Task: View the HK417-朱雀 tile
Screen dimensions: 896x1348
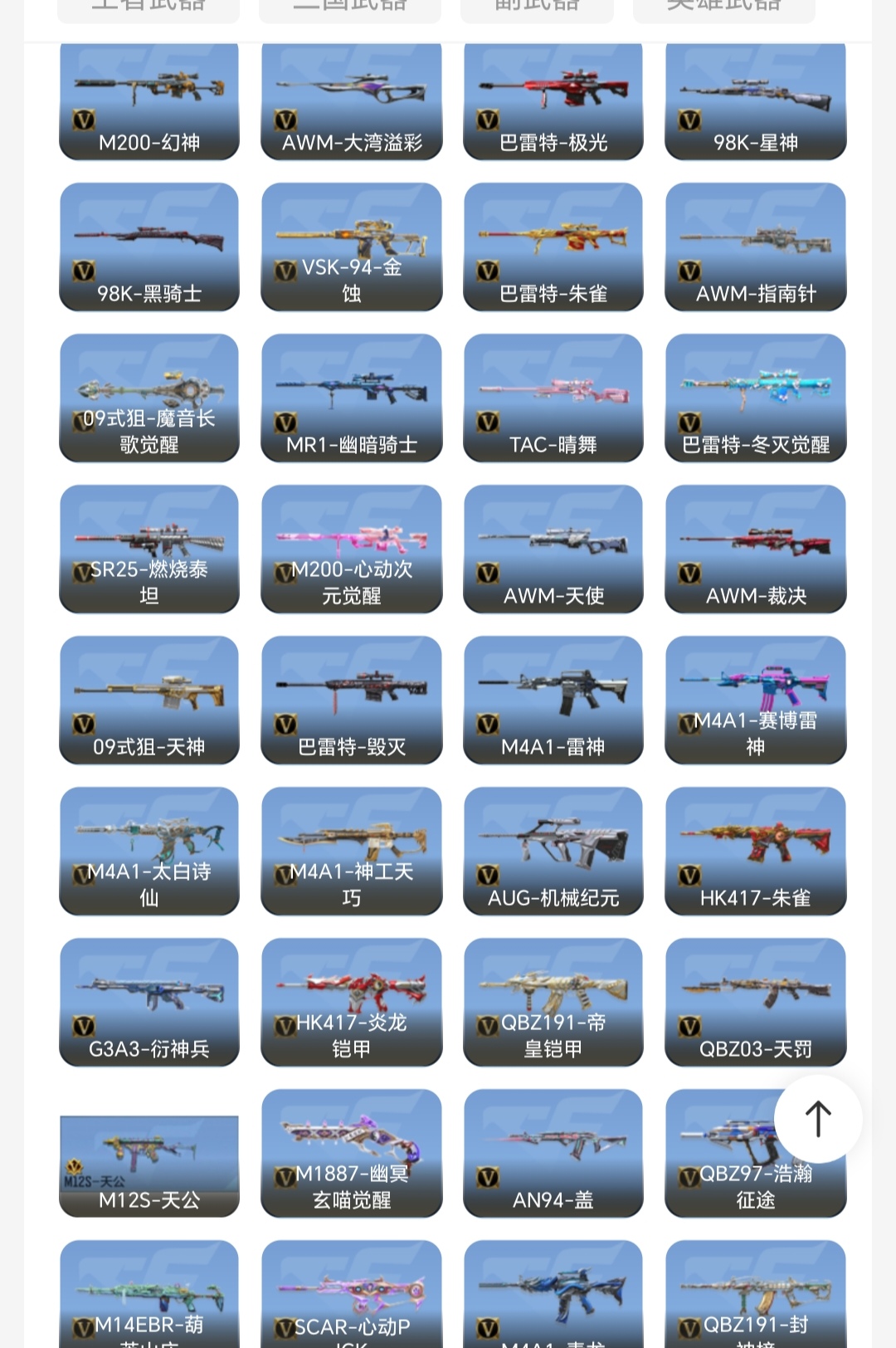Action: (x=755, y=851)
